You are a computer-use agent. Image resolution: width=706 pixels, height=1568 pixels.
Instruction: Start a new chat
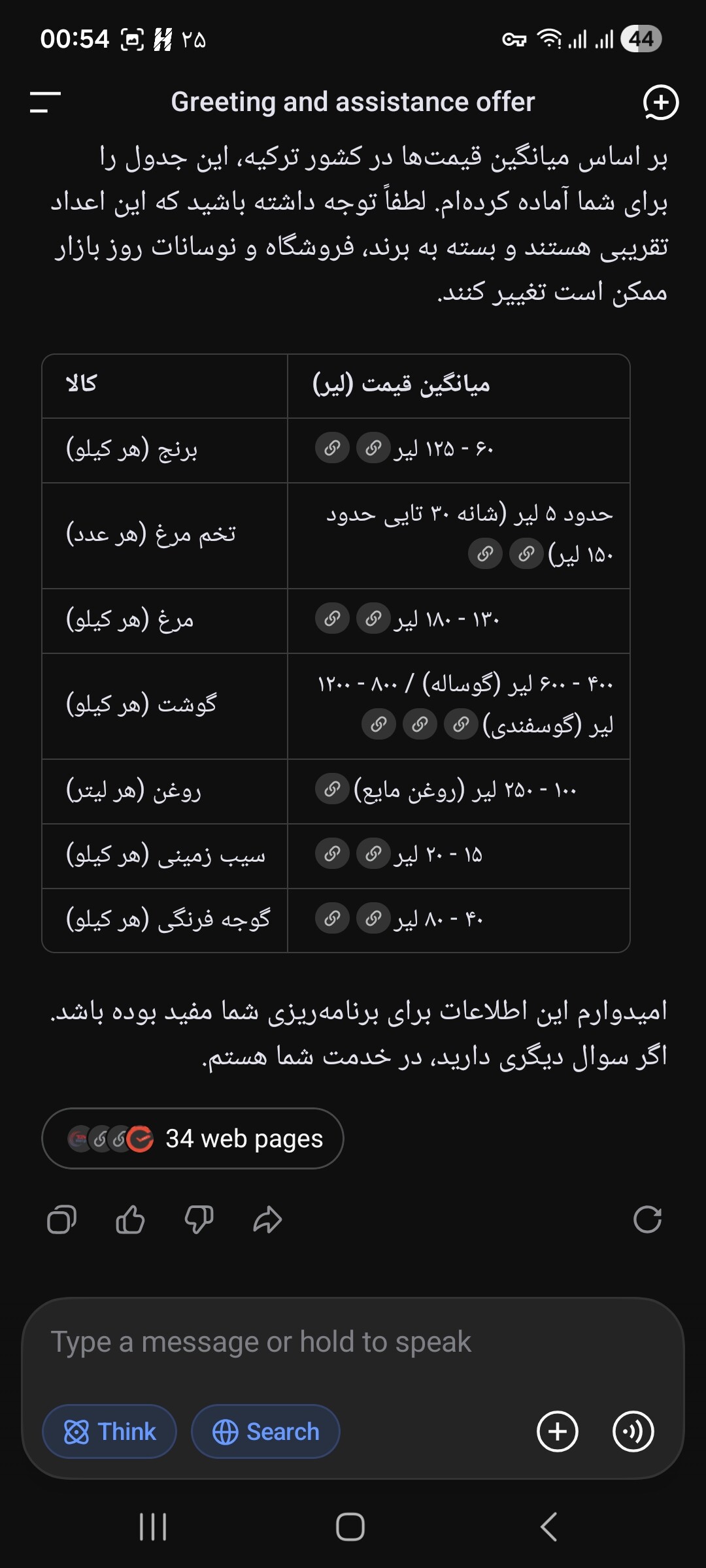pyautogui.click(x=661, y=103)
